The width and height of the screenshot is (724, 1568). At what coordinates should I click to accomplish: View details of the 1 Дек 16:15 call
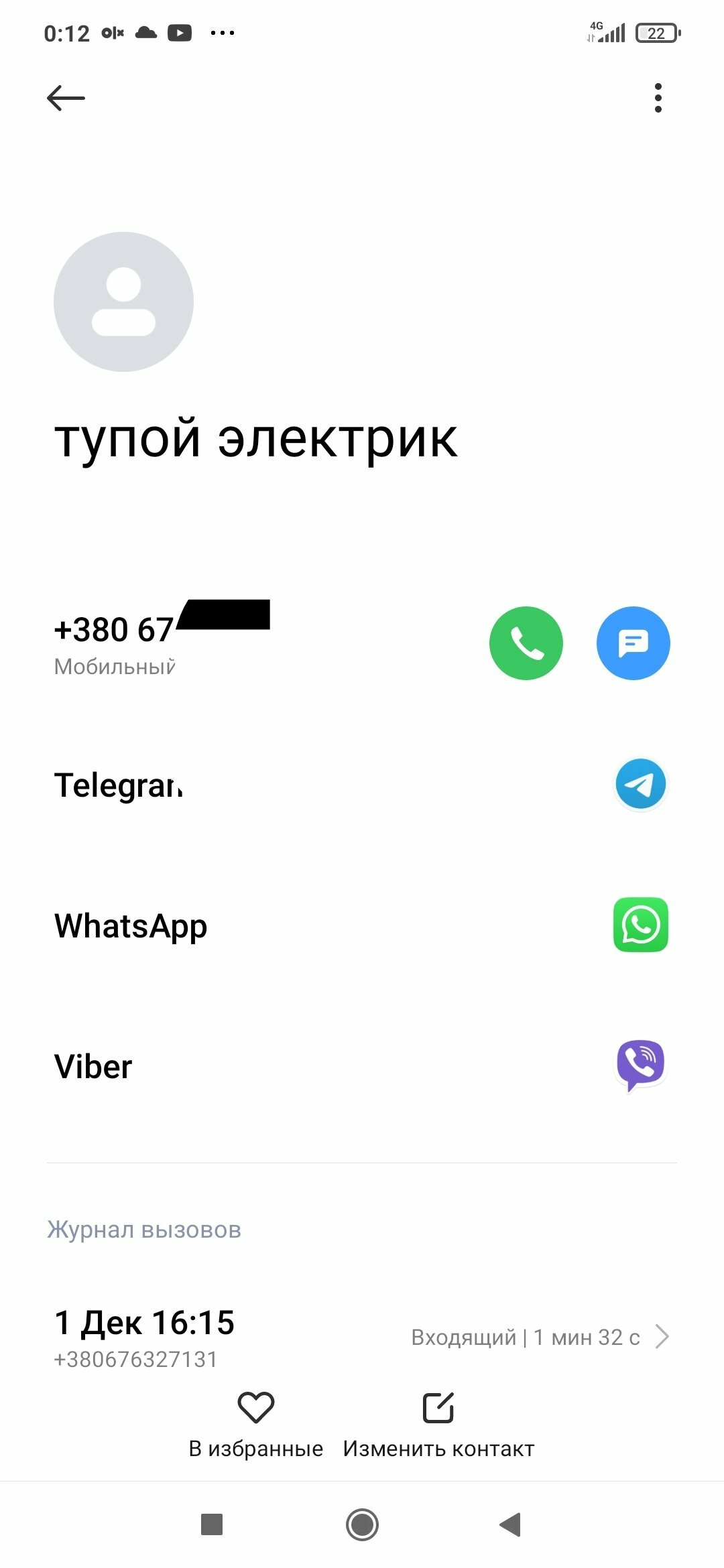(x=362, y=1337)
